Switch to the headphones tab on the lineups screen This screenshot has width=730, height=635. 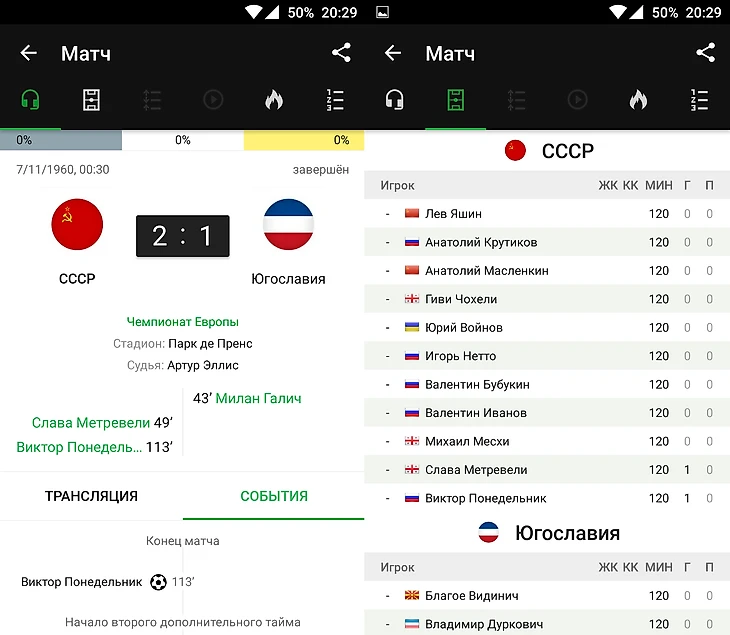pyautogui.click(x=394, y=100)
